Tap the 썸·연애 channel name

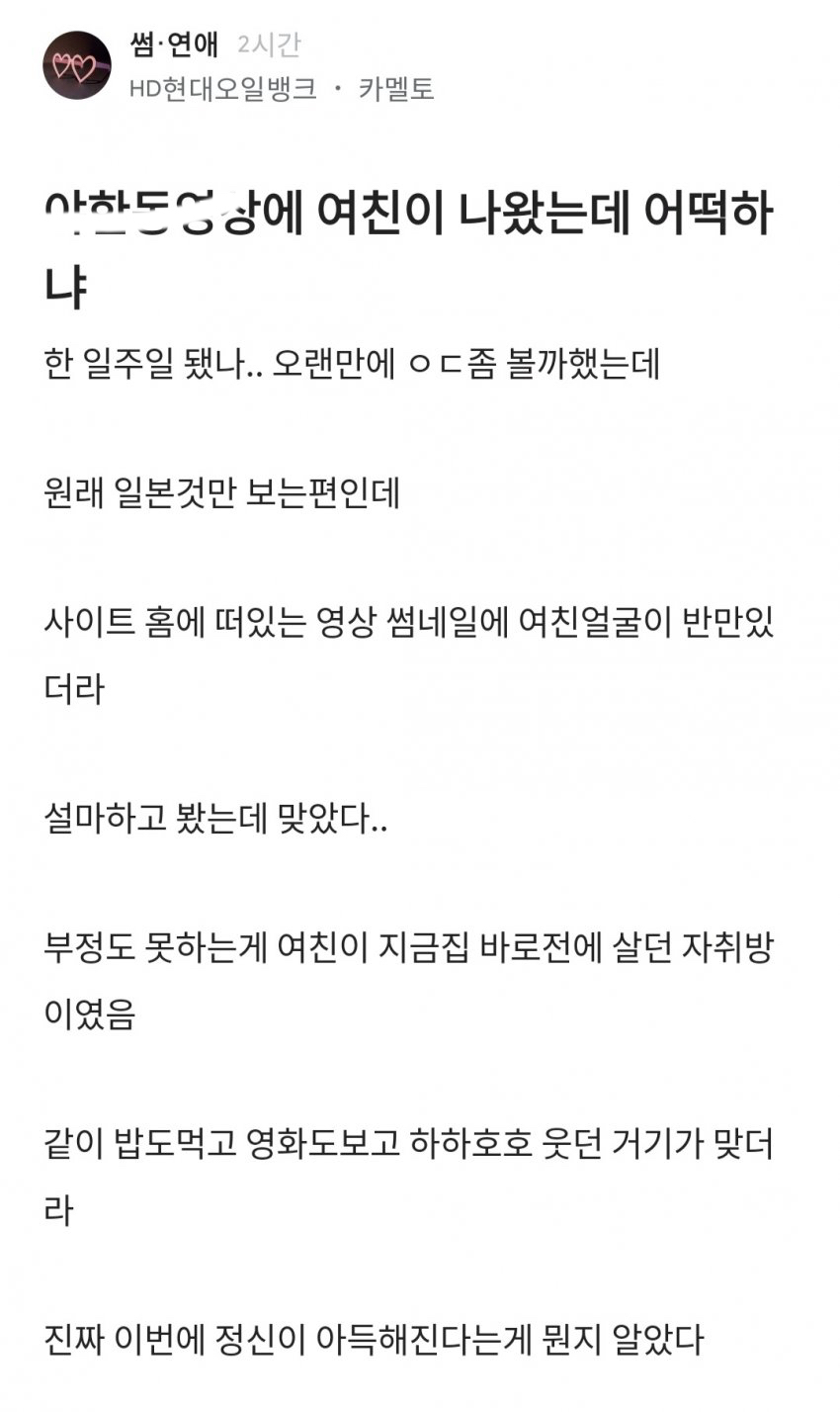coord(173,44)
